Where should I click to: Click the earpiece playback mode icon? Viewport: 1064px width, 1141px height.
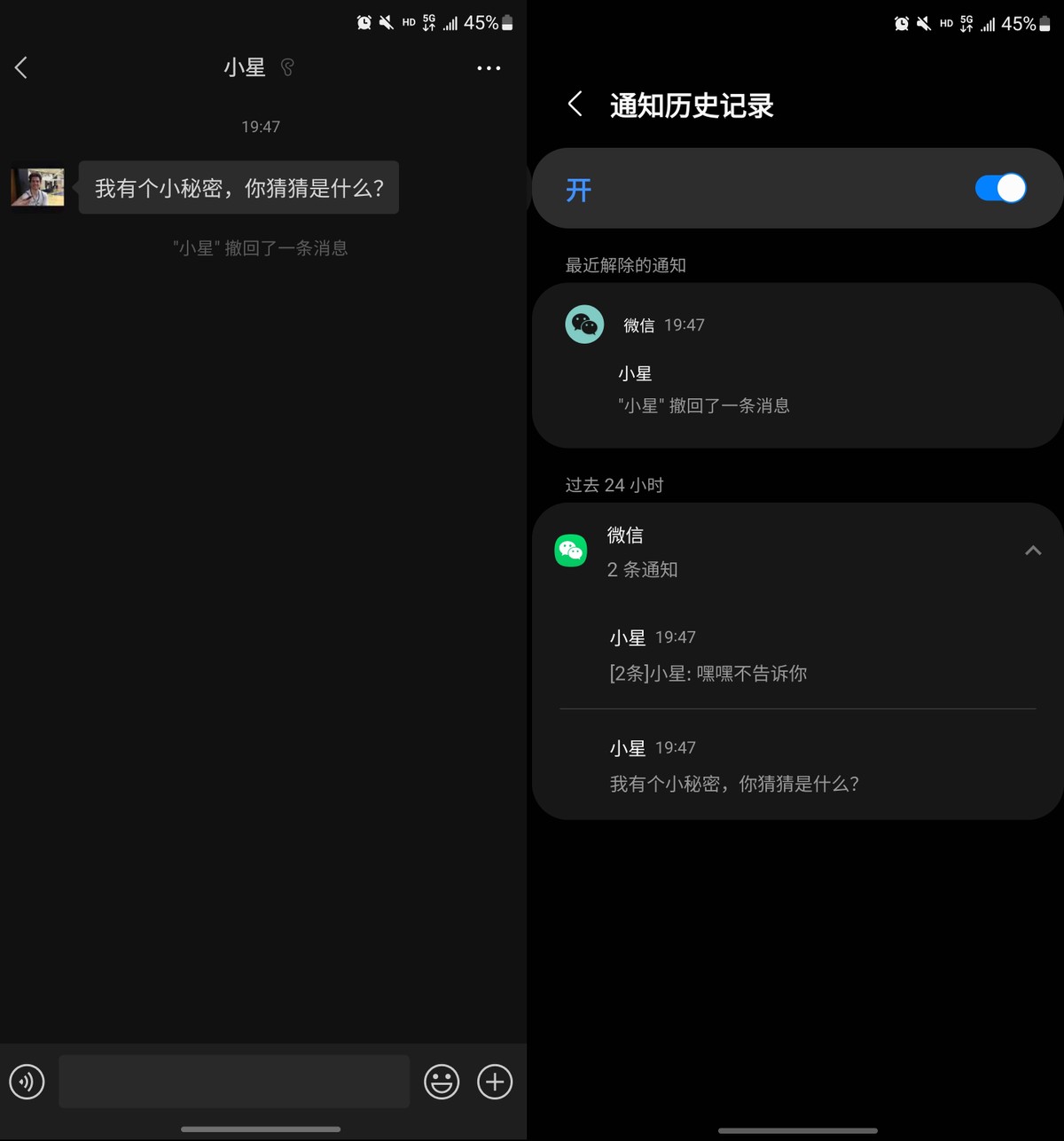pyautogui.click(x=286, y=67)
